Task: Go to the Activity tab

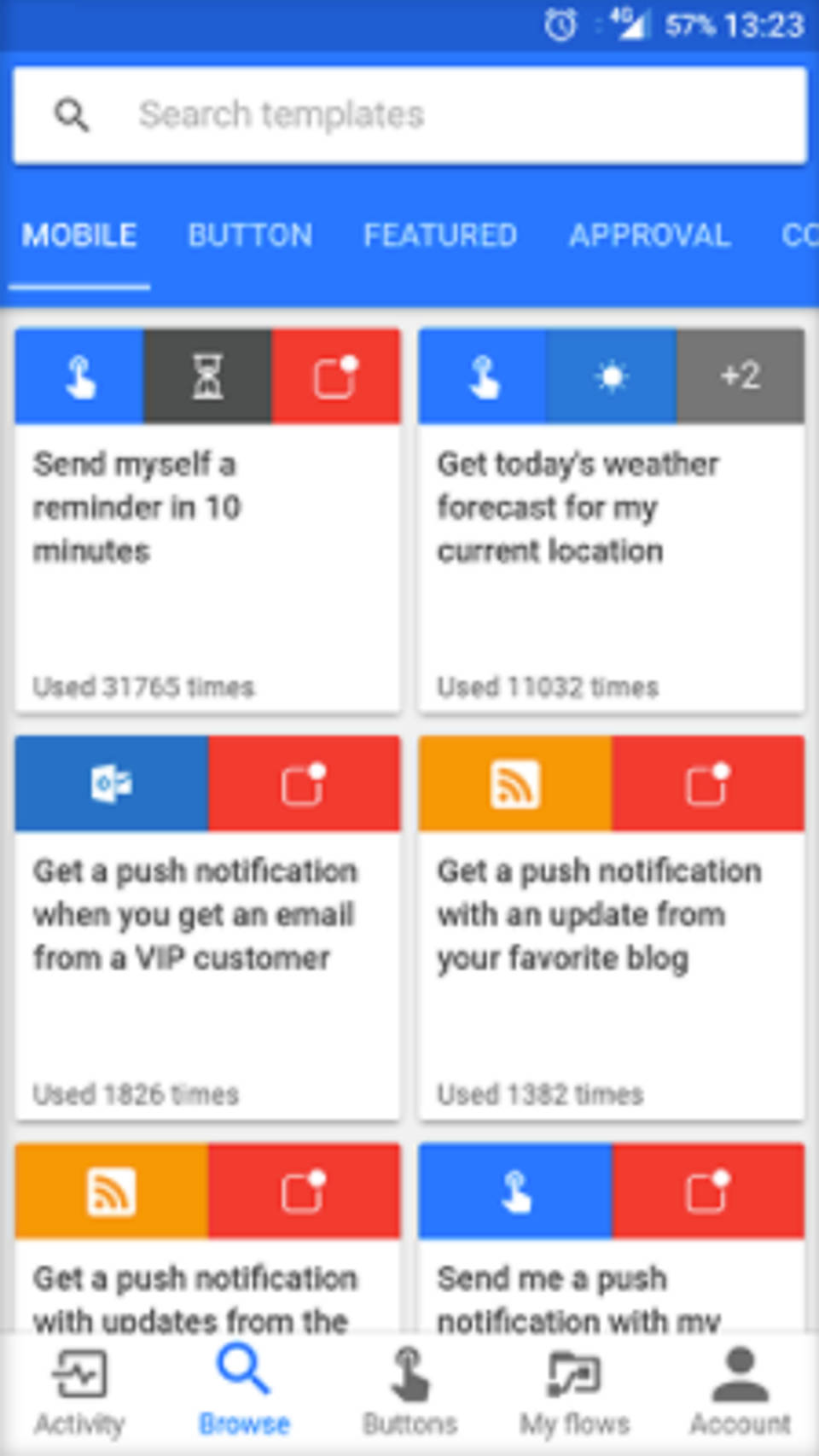Action: point(79,1391)
